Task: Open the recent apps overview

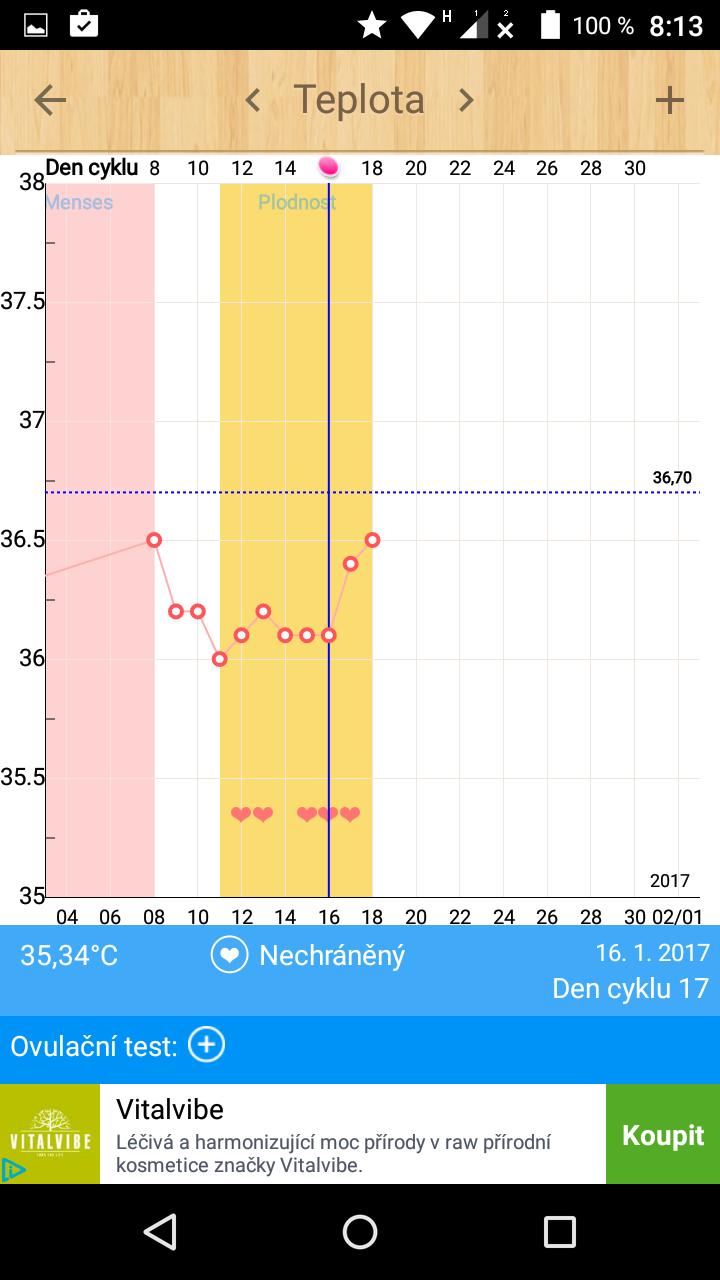Action: pos(559,1232)
